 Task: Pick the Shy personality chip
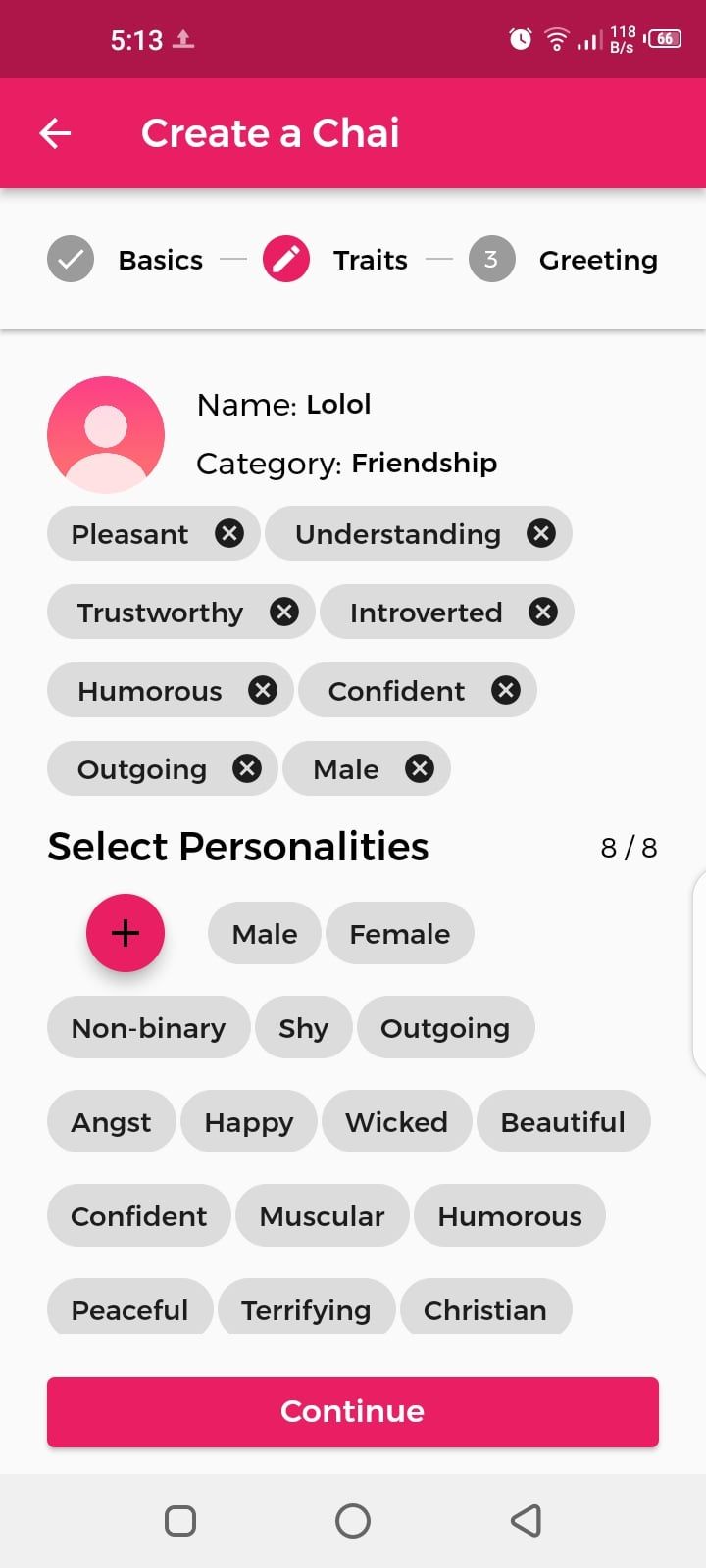tap(303, 1027)
